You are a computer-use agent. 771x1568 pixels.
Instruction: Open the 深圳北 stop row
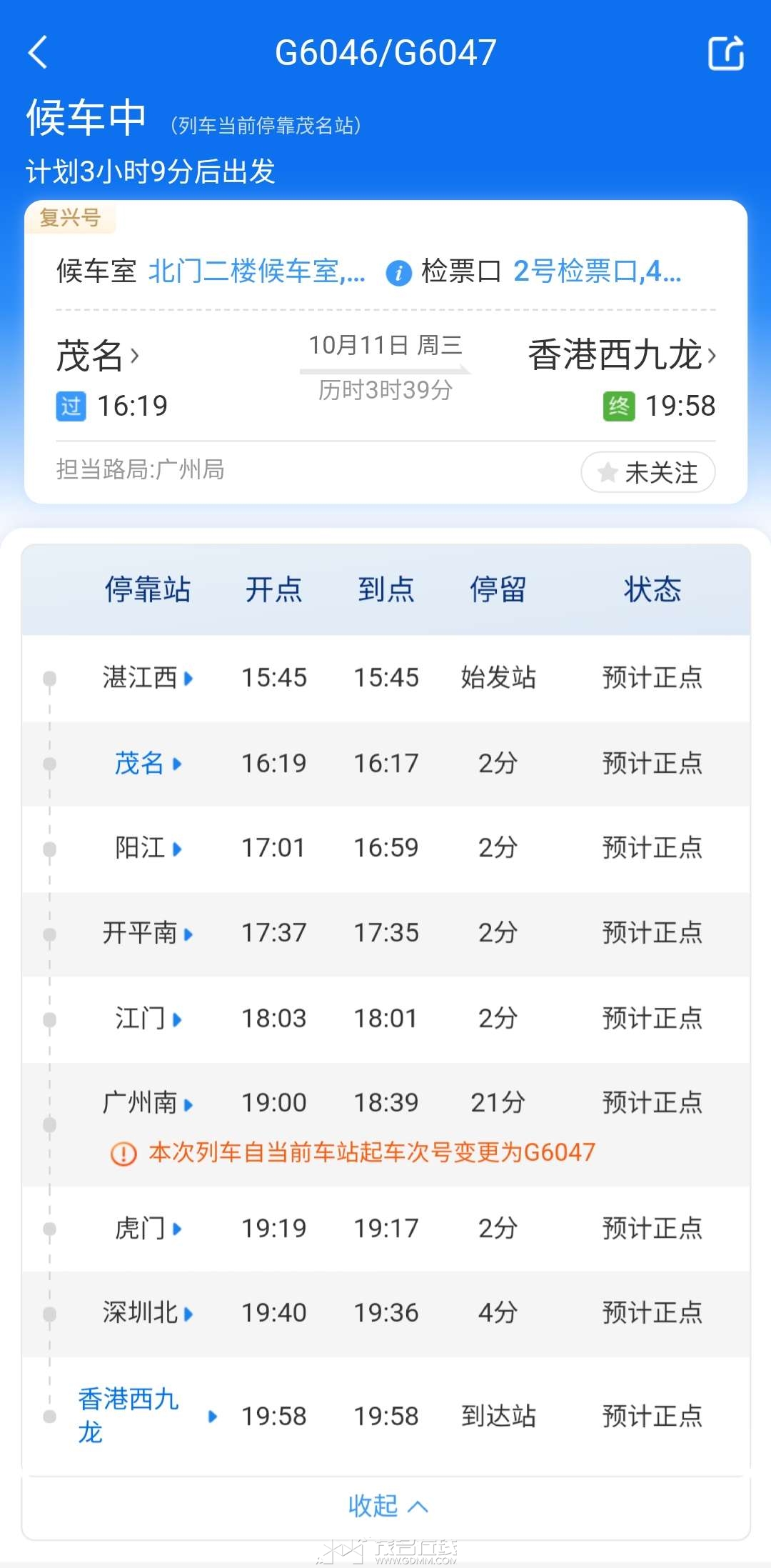[148, 1313]
